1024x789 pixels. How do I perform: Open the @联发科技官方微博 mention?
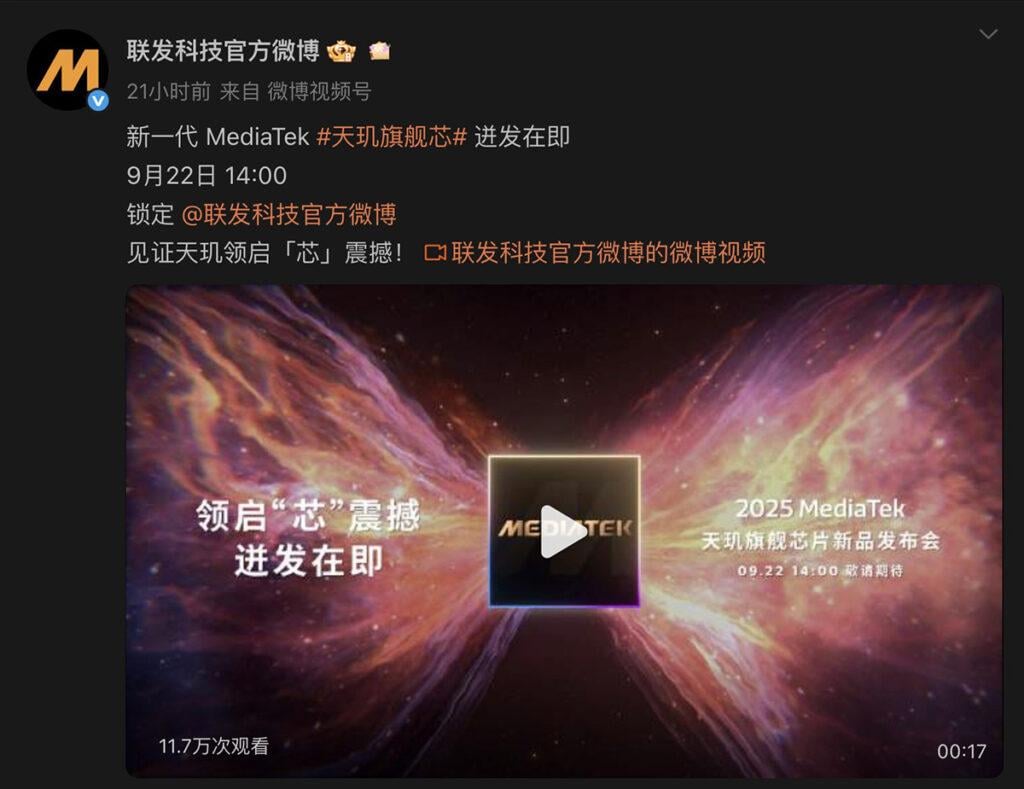(289, 214)
